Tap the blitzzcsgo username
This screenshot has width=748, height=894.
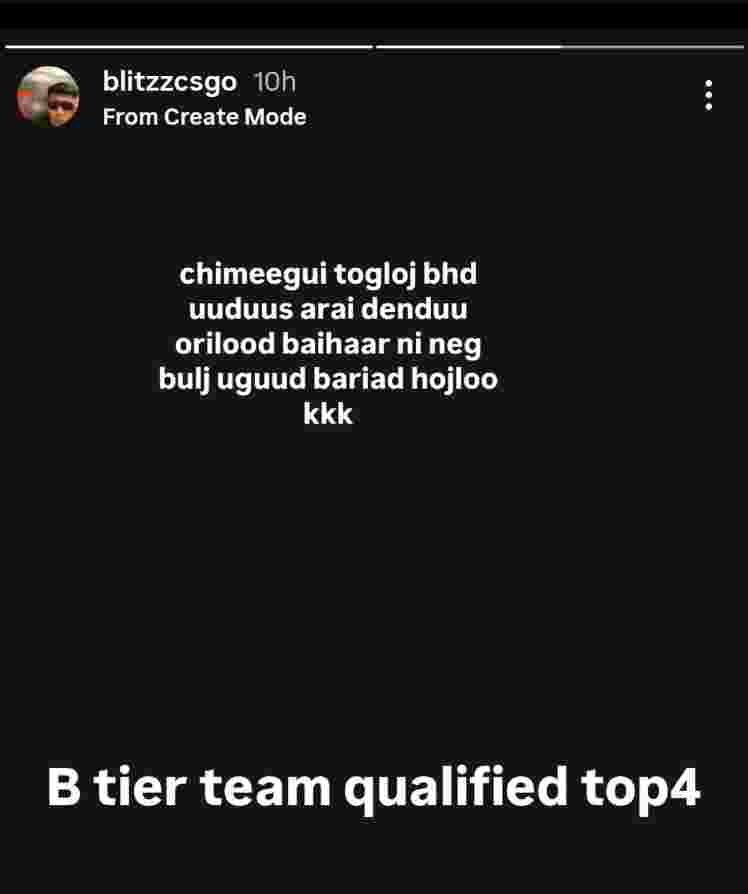point(169,82)
